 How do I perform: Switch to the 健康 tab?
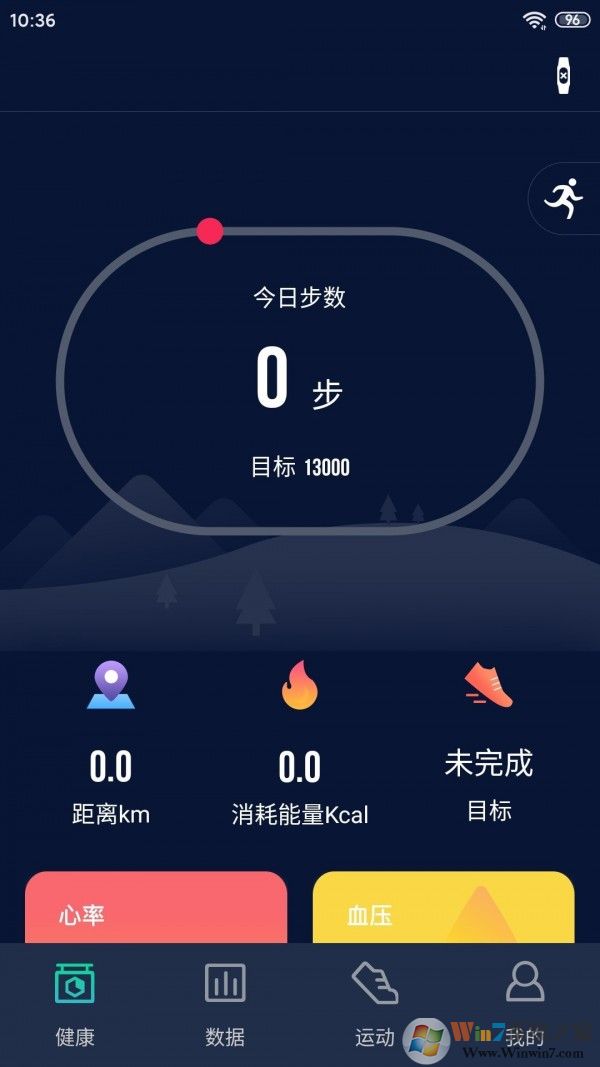tap(75, 1003)
